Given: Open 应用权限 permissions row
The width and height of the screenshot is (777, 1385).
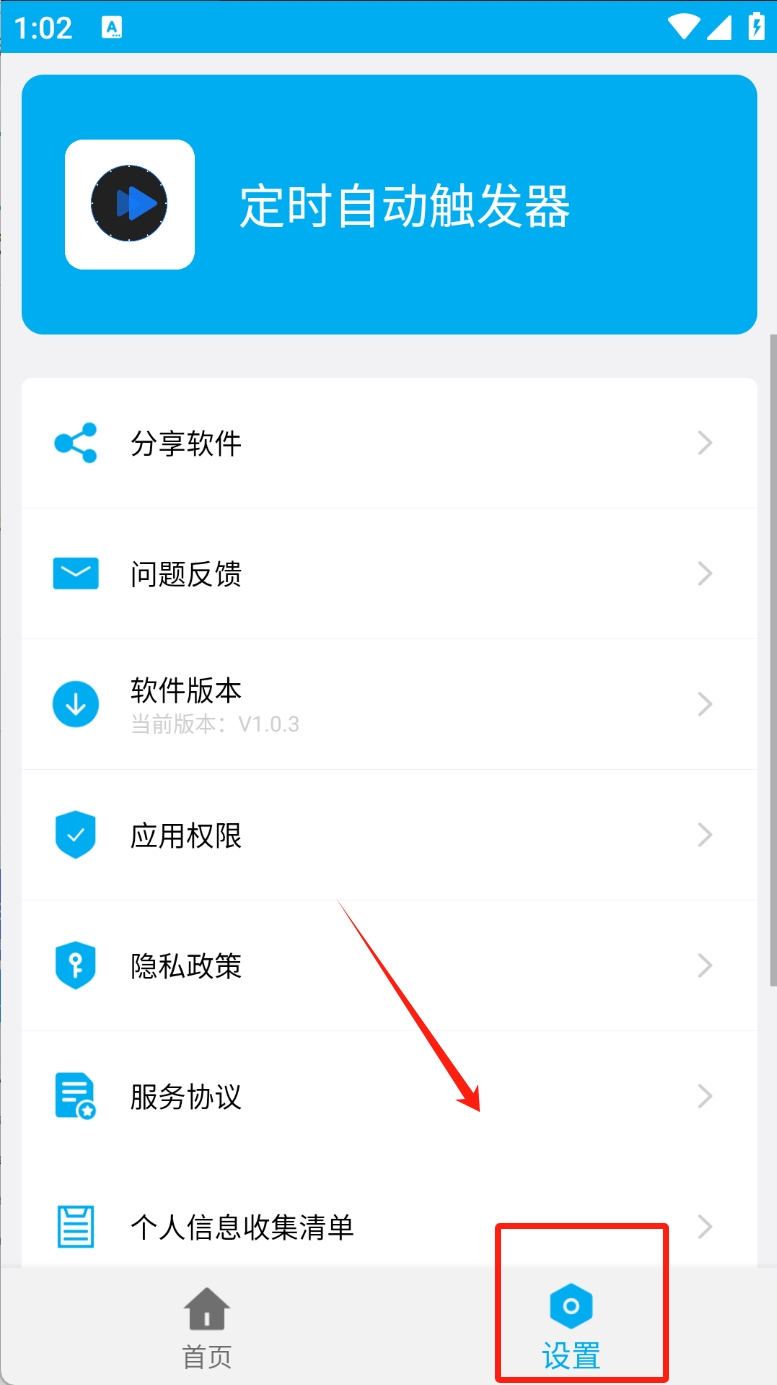Looking at the screenshot, I should [x=389, y=835].
